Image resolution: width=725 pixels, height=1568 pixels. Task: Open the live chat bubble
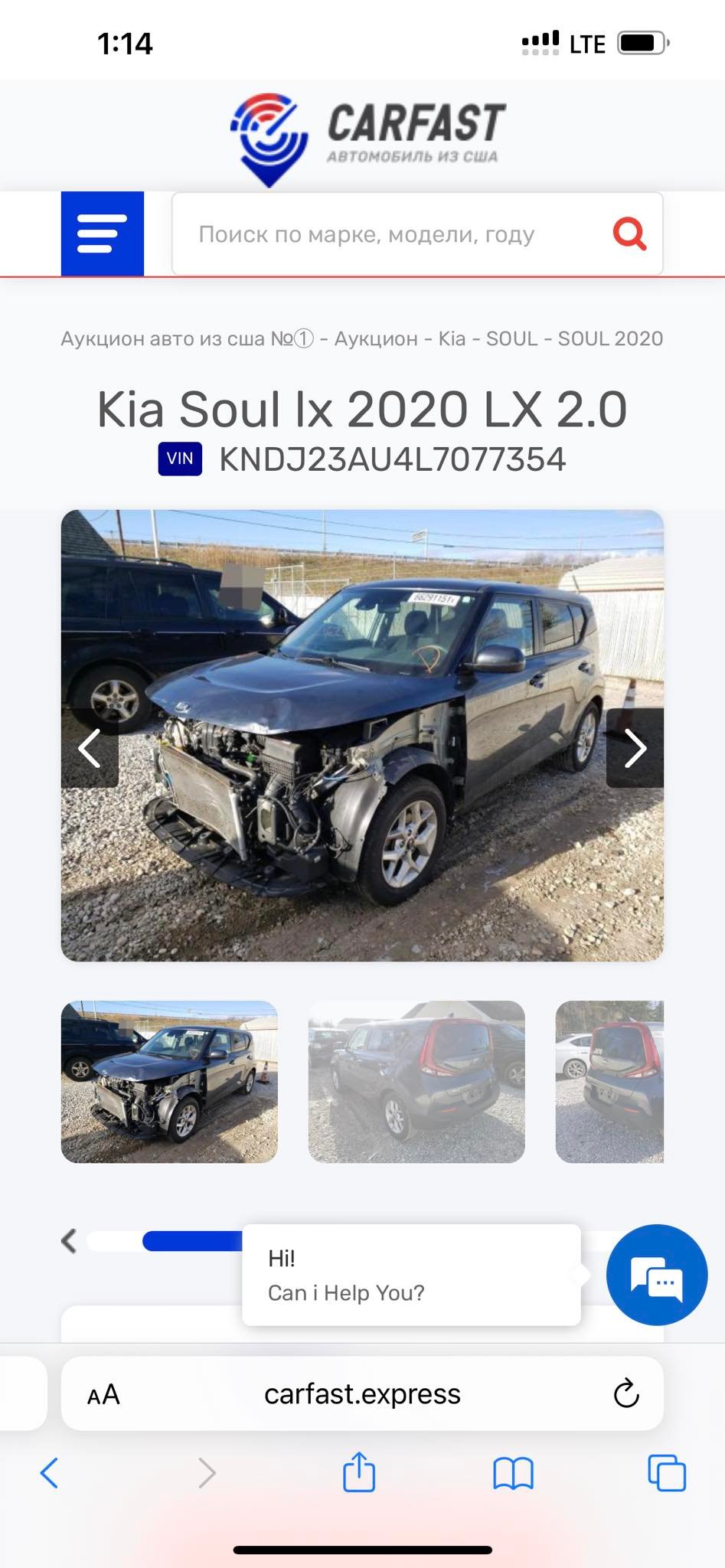[656, 1275]
